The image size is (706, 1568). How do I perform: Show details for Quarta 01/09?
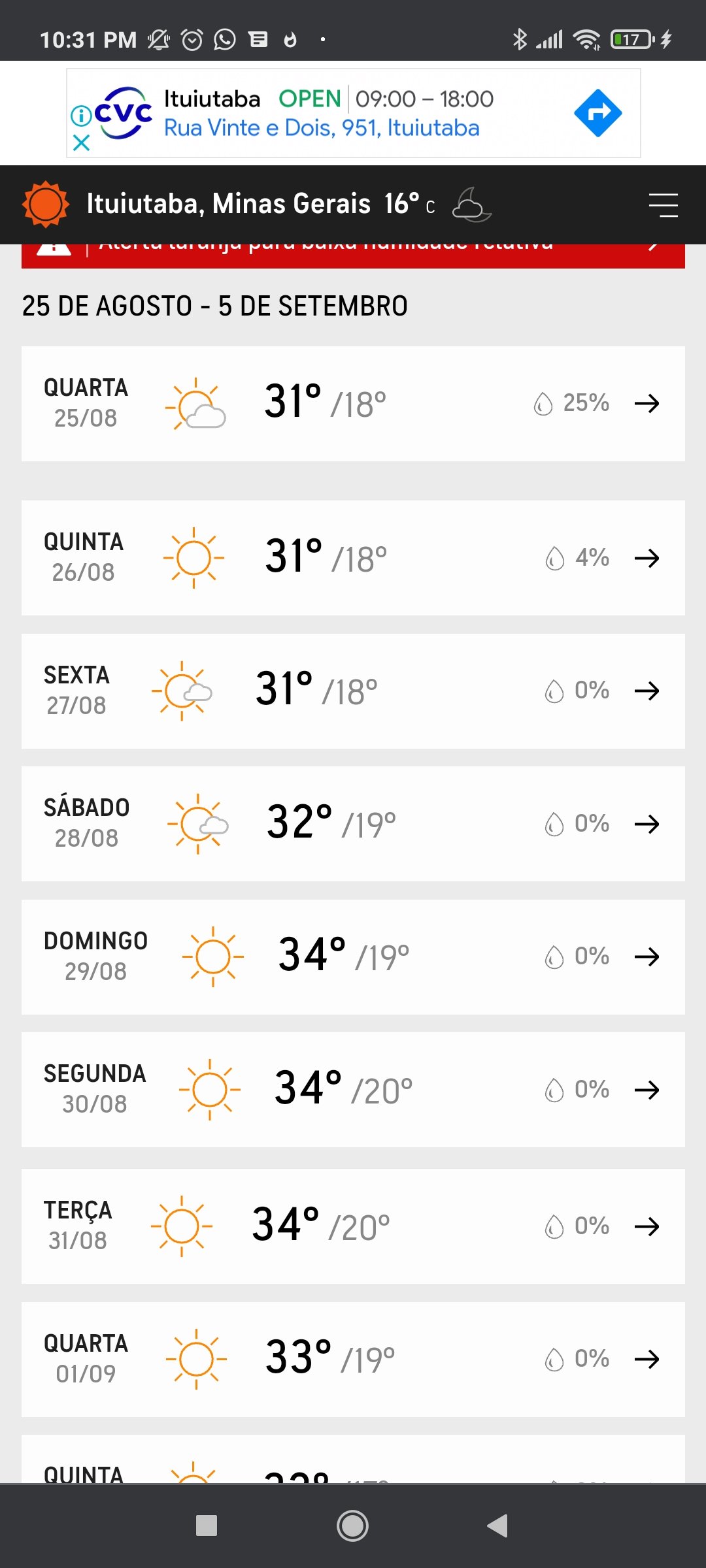353,1360
